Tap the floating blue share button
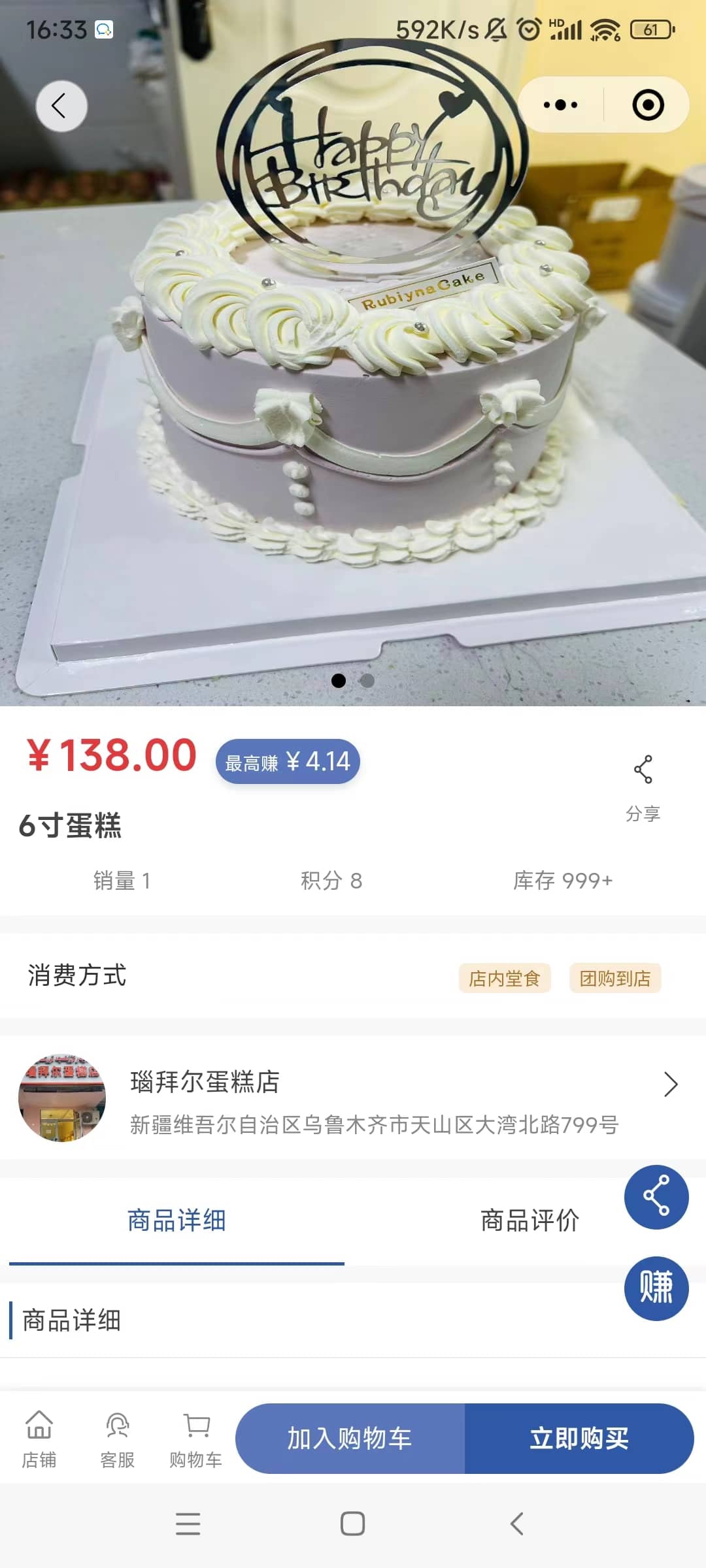The height and width of the screenshot is (1568, 706). 656,1197
